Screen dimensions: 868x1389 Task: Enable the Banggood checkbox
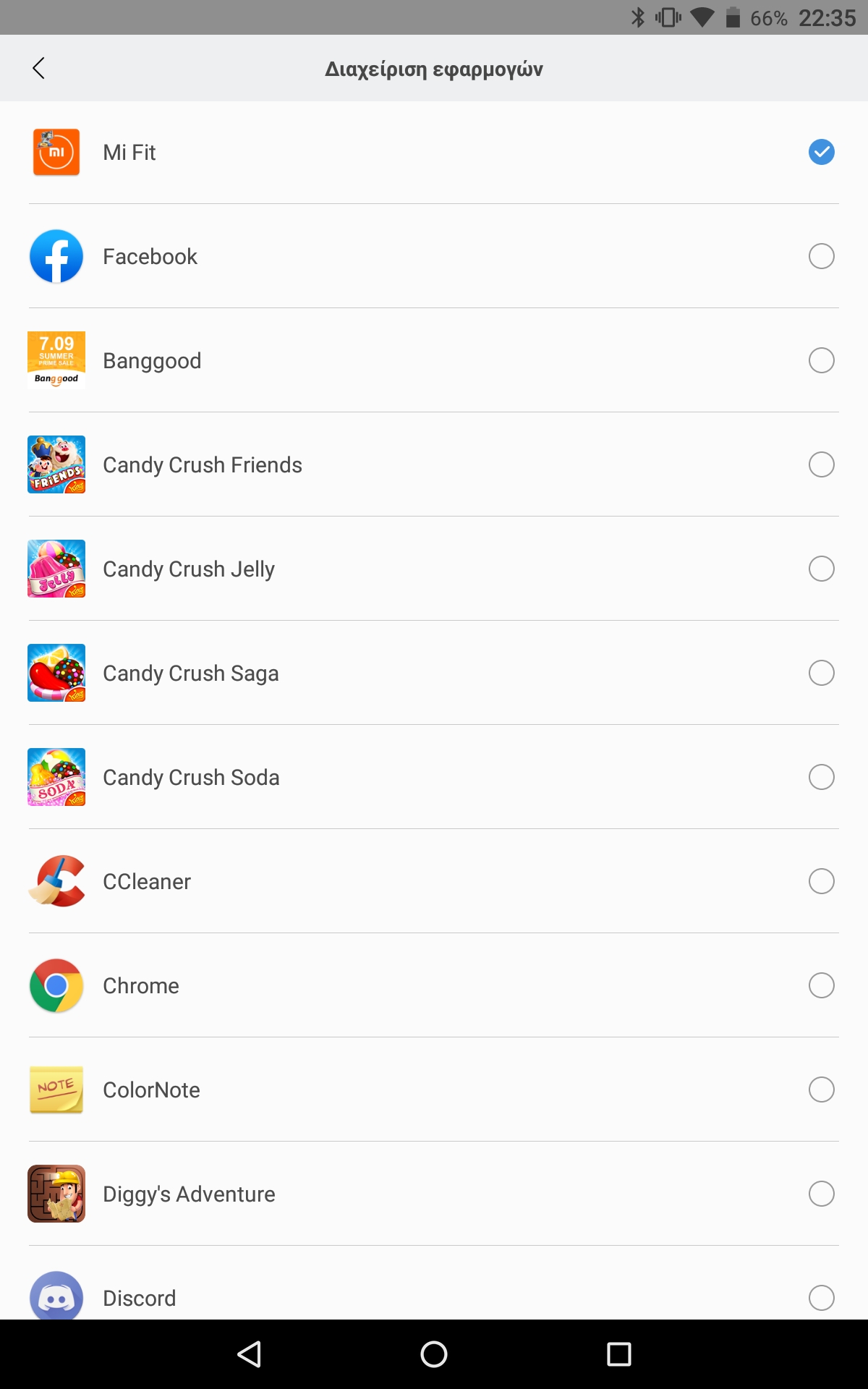821,361
